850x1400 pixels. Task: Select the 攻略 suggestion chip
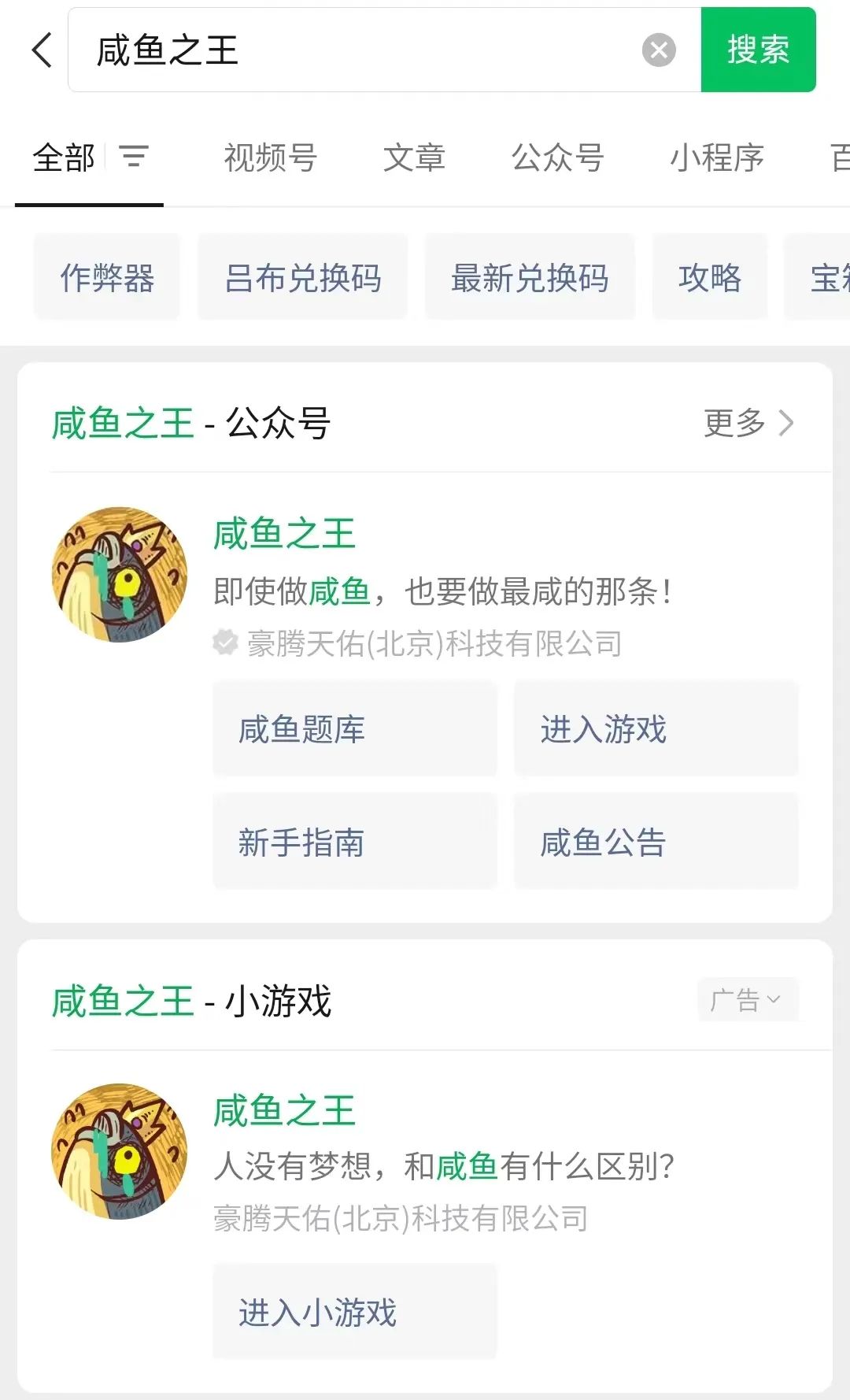click(x=710, y=277)
